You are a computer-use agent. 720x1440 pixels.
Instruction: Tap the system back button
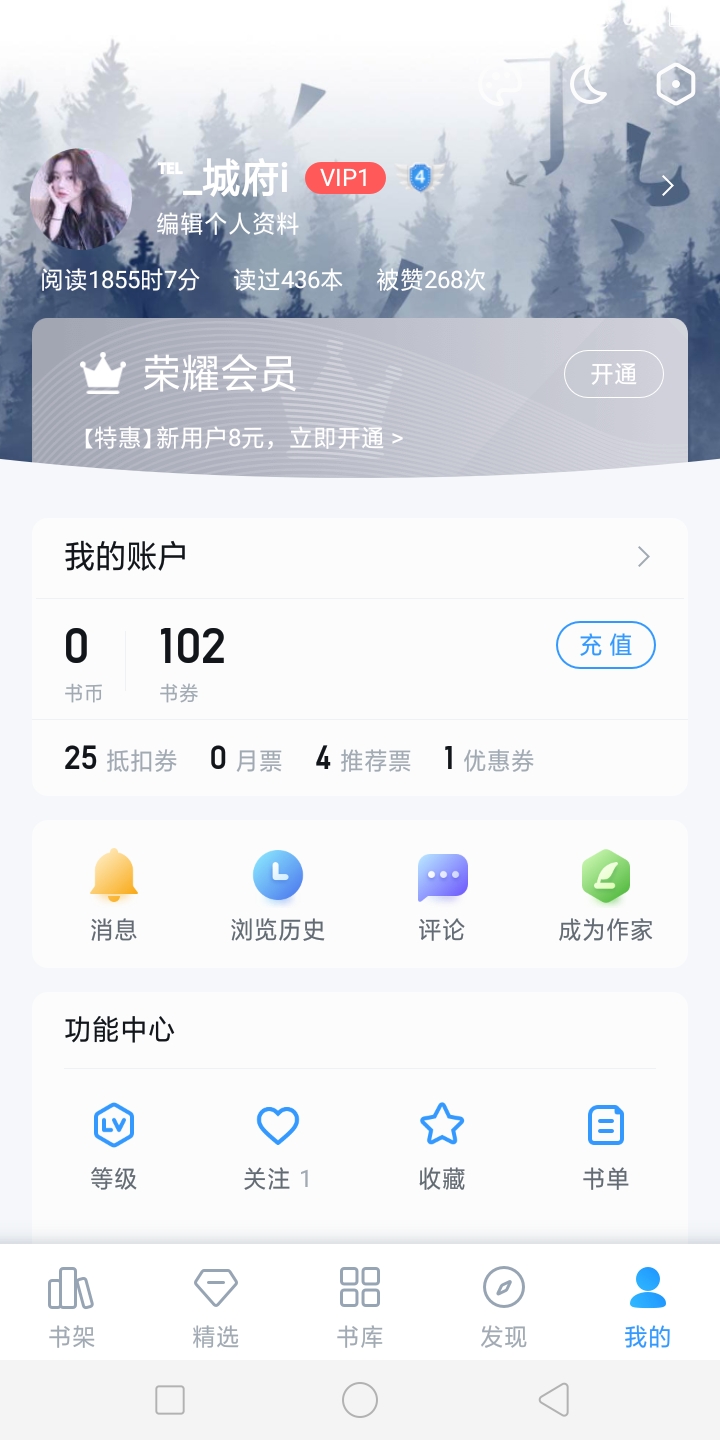pos(553,1400)
